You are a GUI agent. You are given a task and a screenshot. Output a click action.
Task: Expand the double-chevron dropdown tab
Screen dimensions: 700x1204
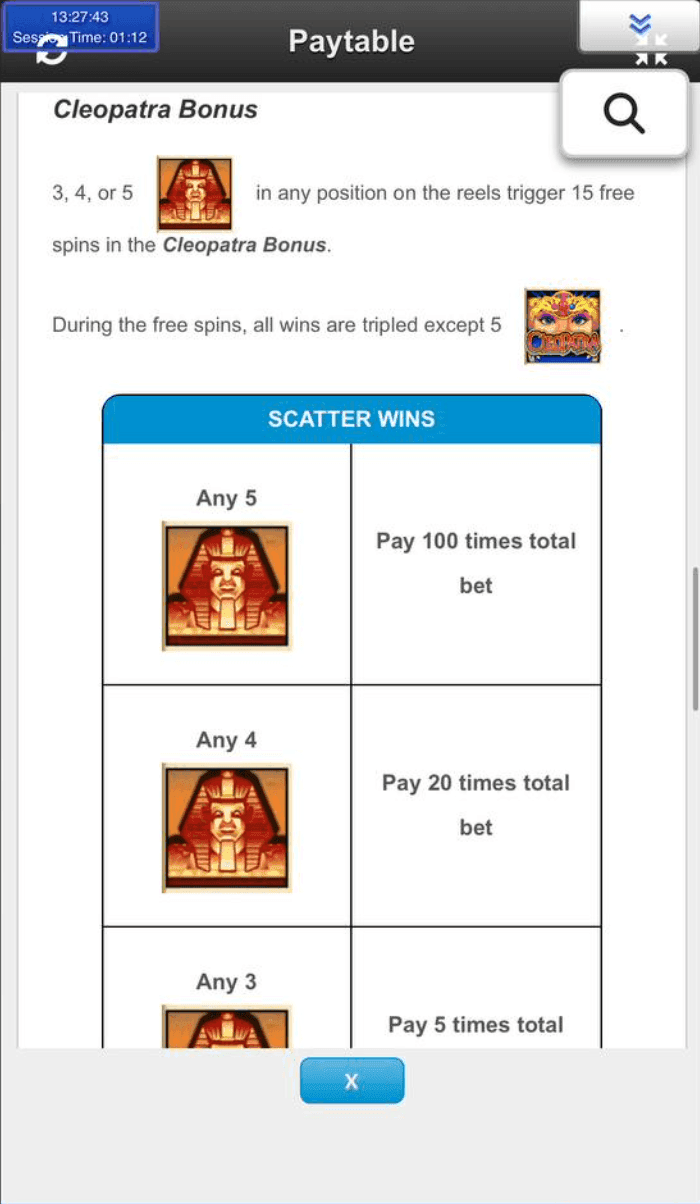(x=639, y=24)
